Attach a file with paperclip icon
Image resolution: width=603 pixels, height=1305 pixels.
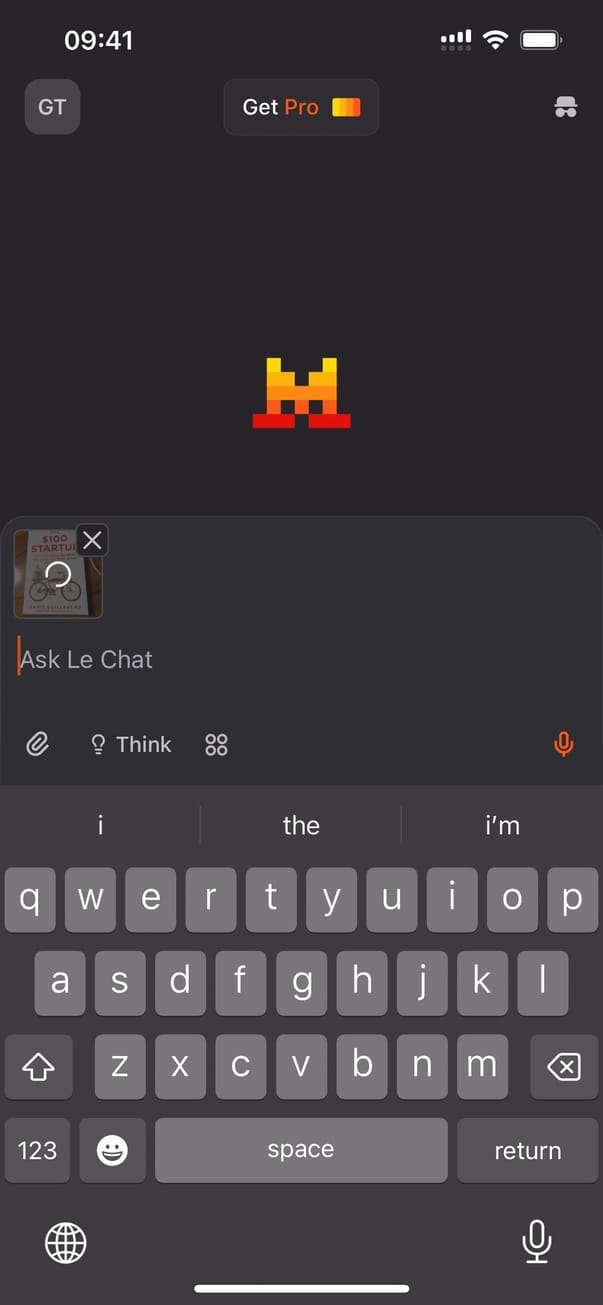(38, 745)
